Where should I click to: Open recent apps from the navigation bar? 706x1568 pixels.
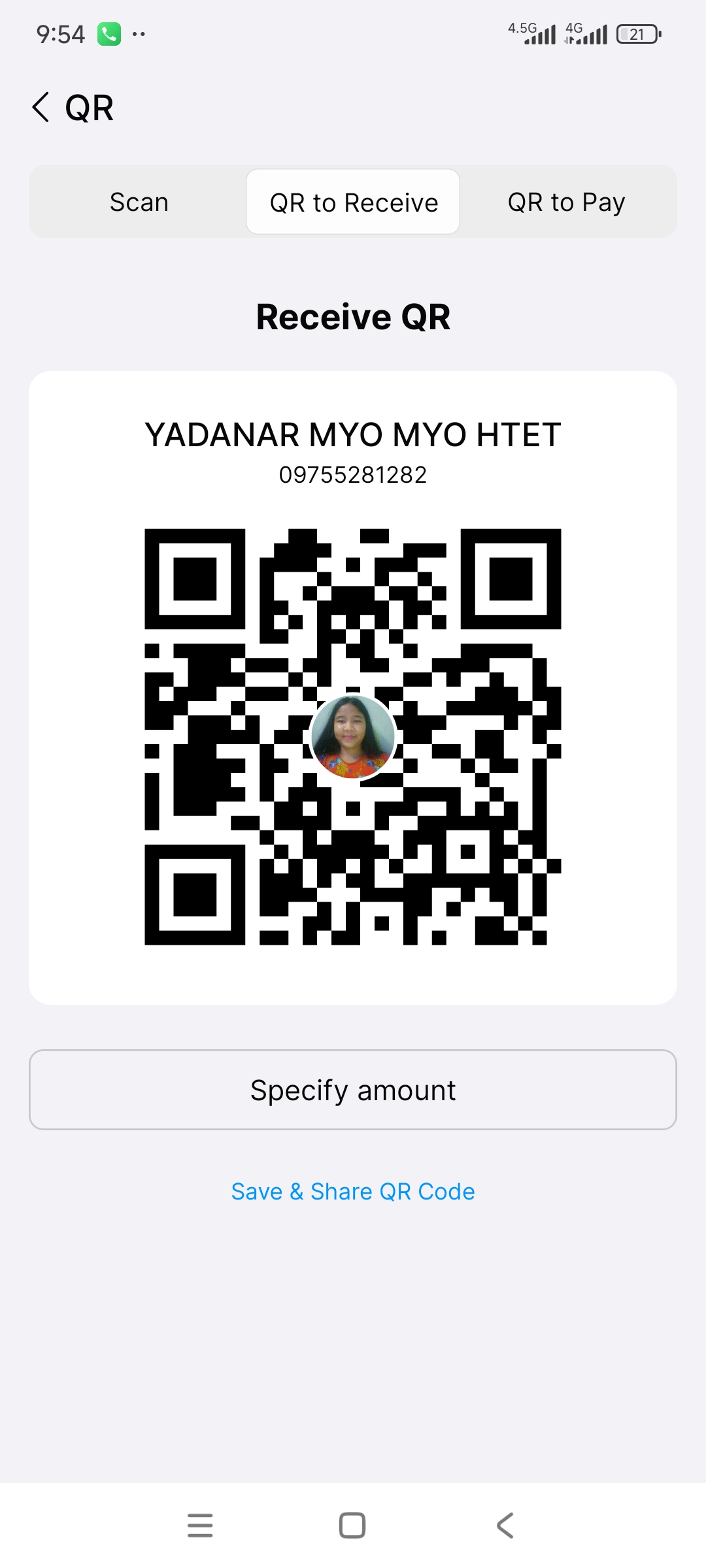[200, 1526]
